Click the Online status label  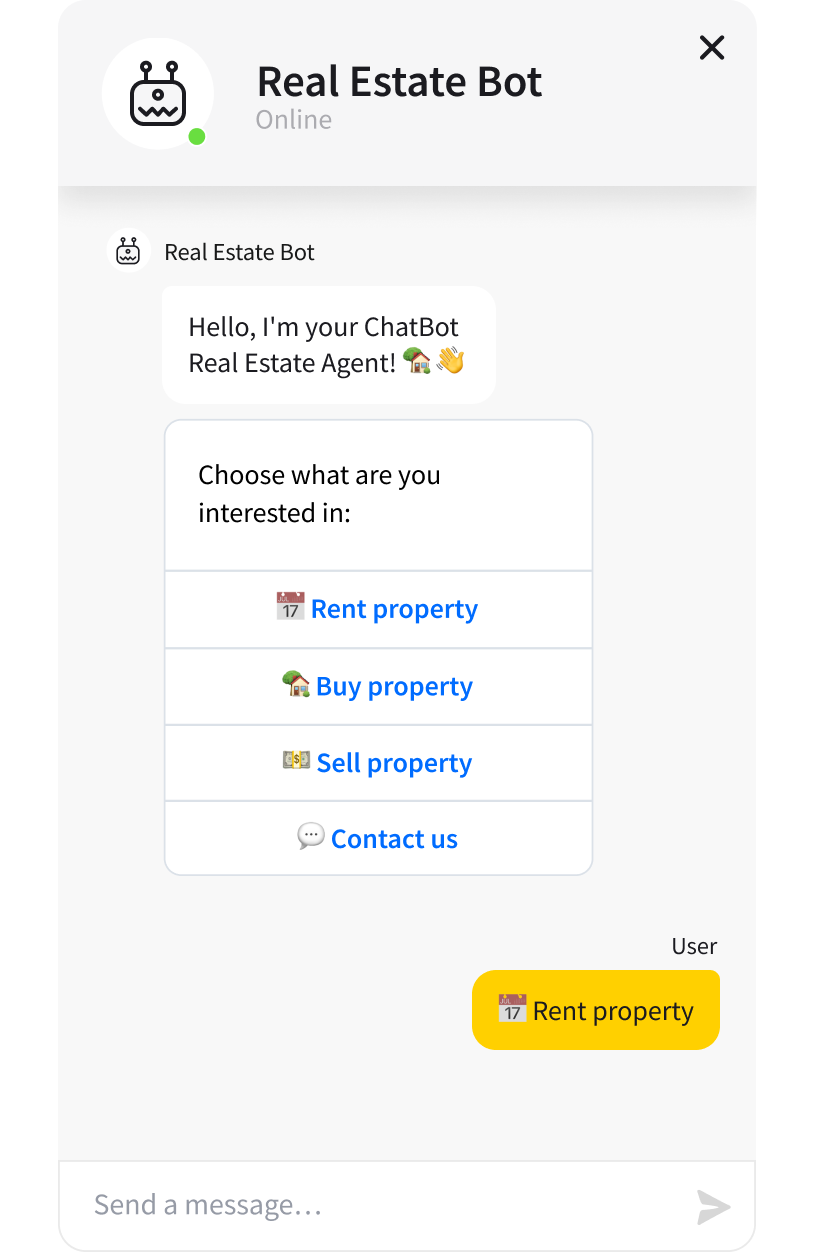293,119
